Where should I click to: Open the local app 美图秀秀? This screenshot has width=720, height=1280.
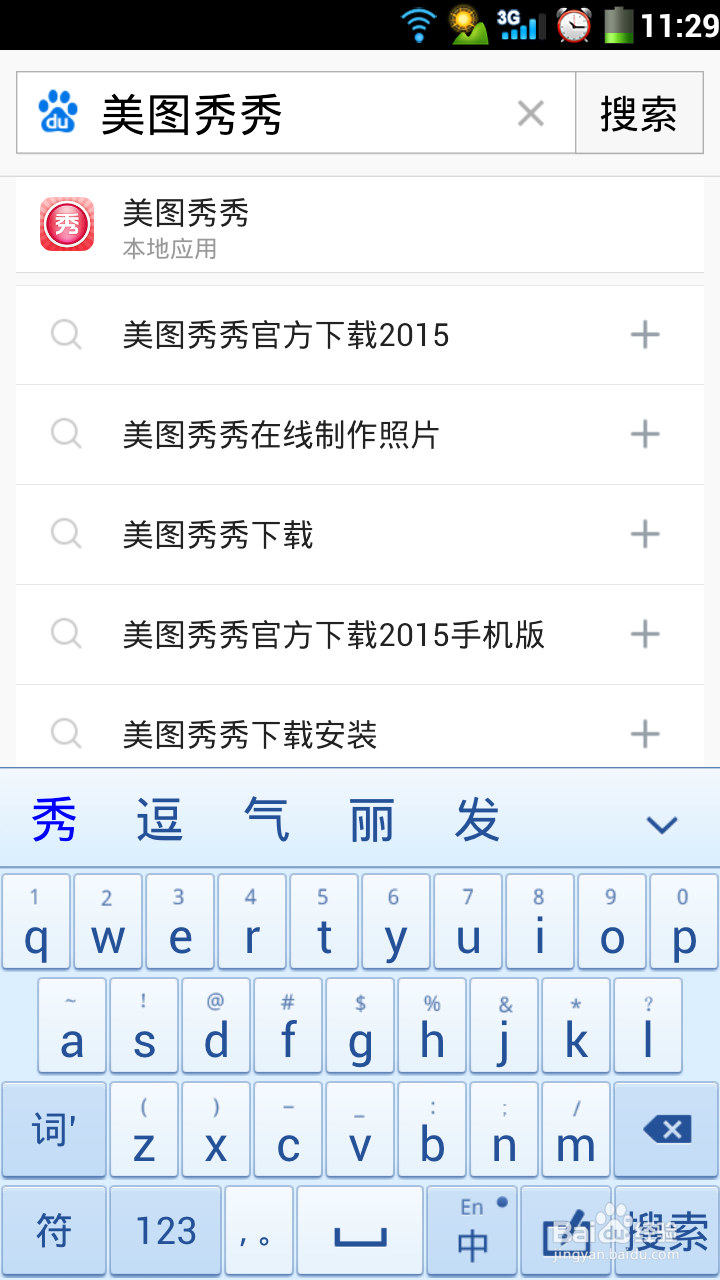(x=360, y=228)
